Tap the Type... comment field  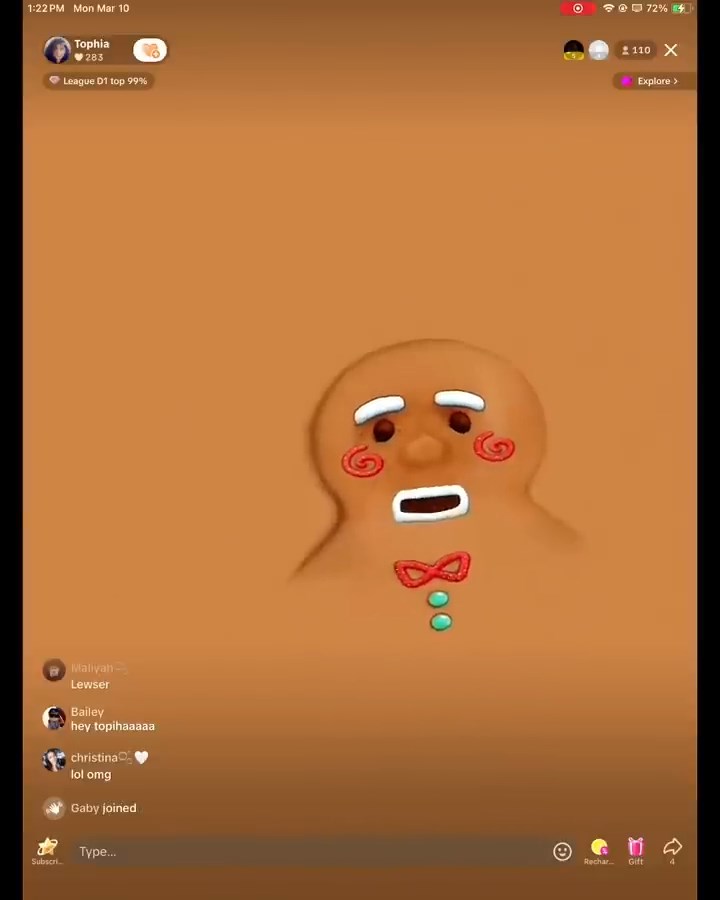click(300, 851)
